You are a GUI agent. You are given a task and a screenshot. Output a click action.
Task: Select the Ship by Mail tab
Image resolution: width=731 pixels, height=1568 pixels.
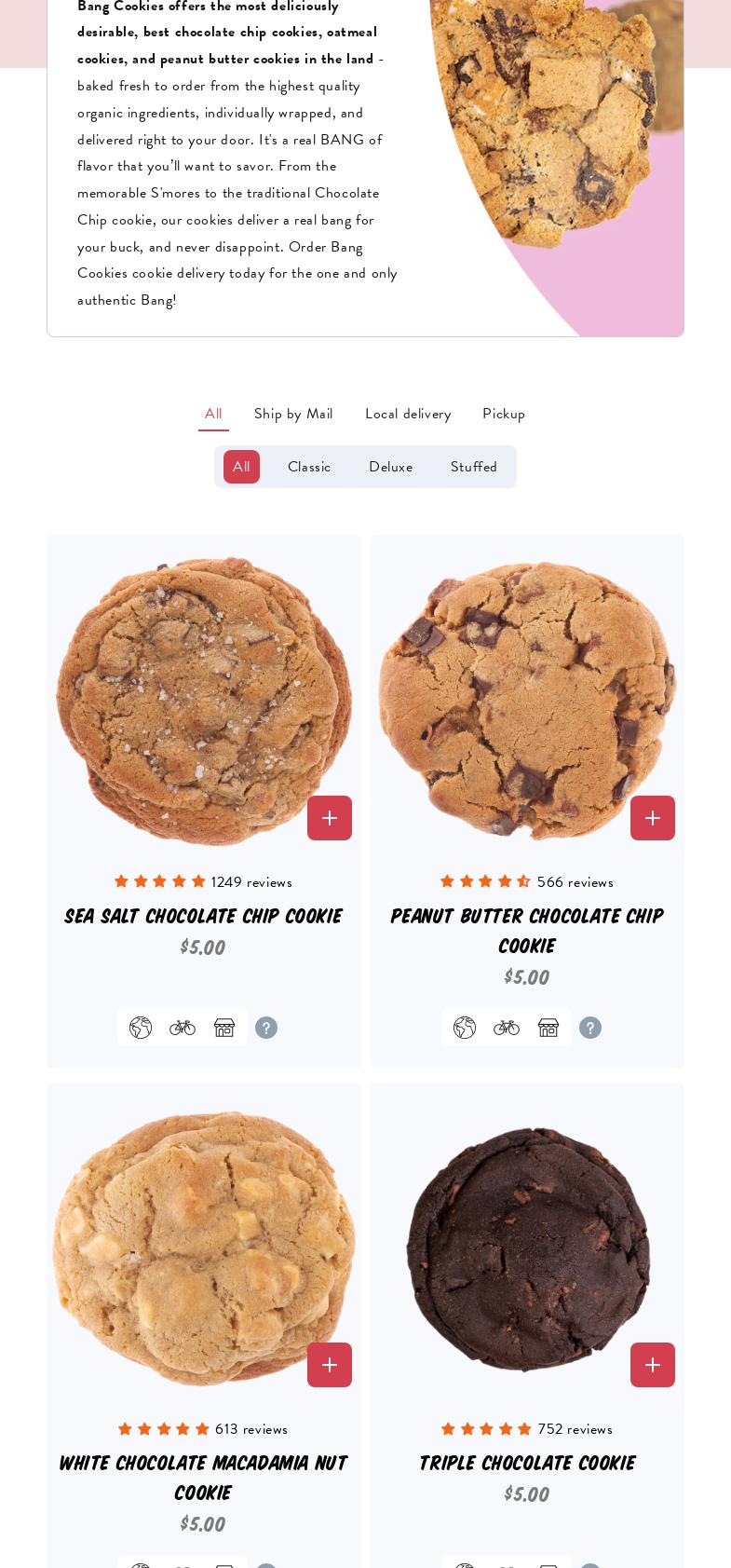click(293, 414)
